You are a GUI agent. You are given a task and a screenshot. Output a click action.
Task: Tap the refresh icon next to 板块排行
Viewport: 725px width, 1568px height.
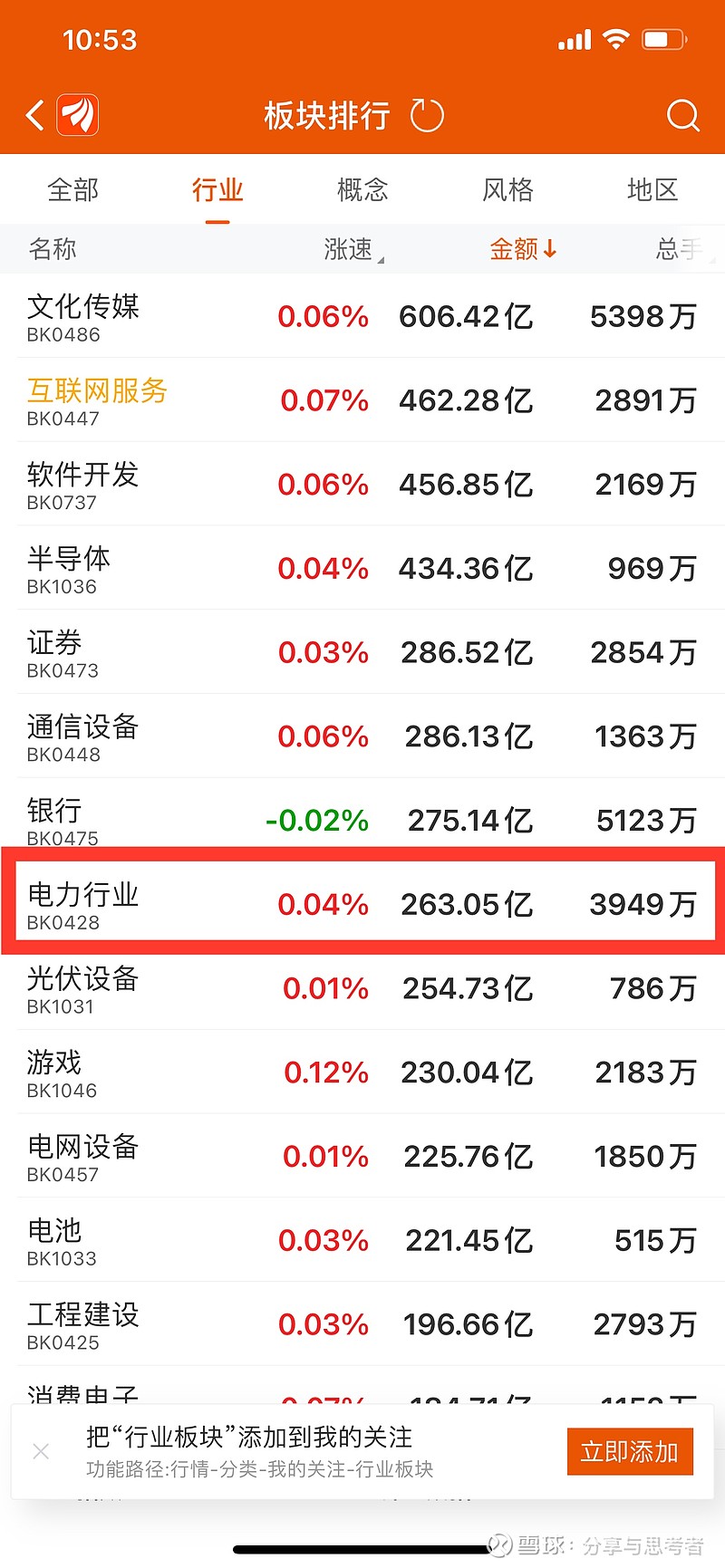click(426, 115)
